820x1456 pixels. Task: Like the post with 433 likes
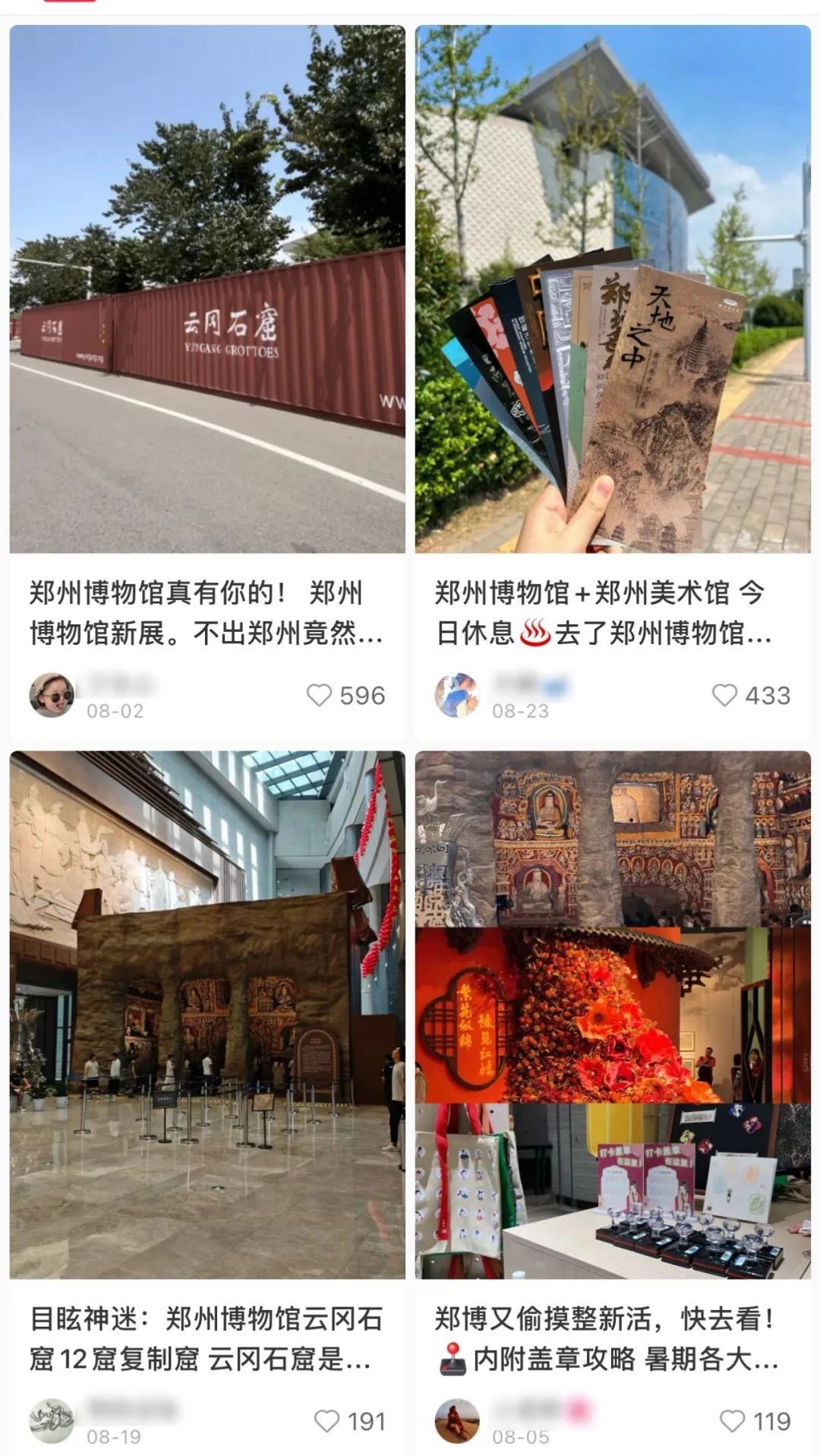tap(724, 695)
